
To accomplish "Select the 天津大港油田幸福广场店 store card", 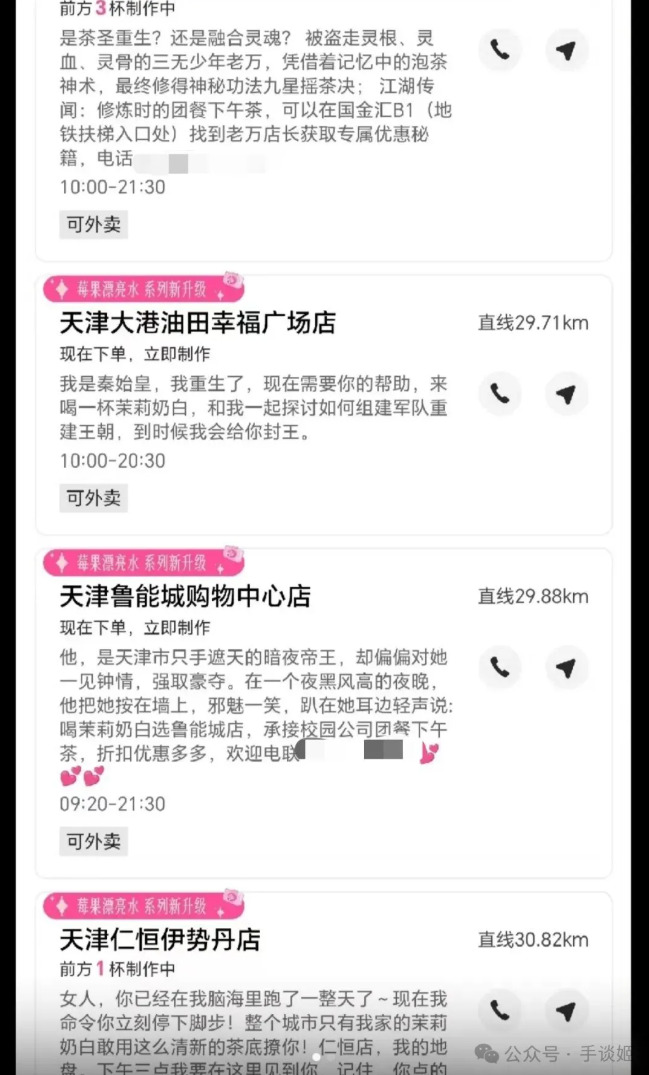I will coord(198,323).
